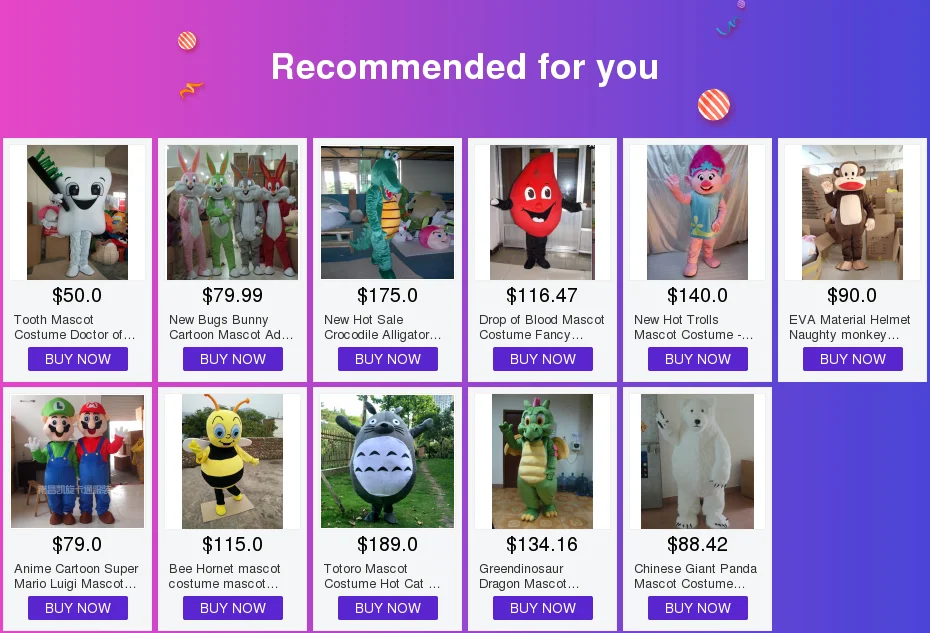This screenshot has height=633, width=930.
Task: Tap BUY NOW for Drop of Blood Mascot
Action: 543,359
